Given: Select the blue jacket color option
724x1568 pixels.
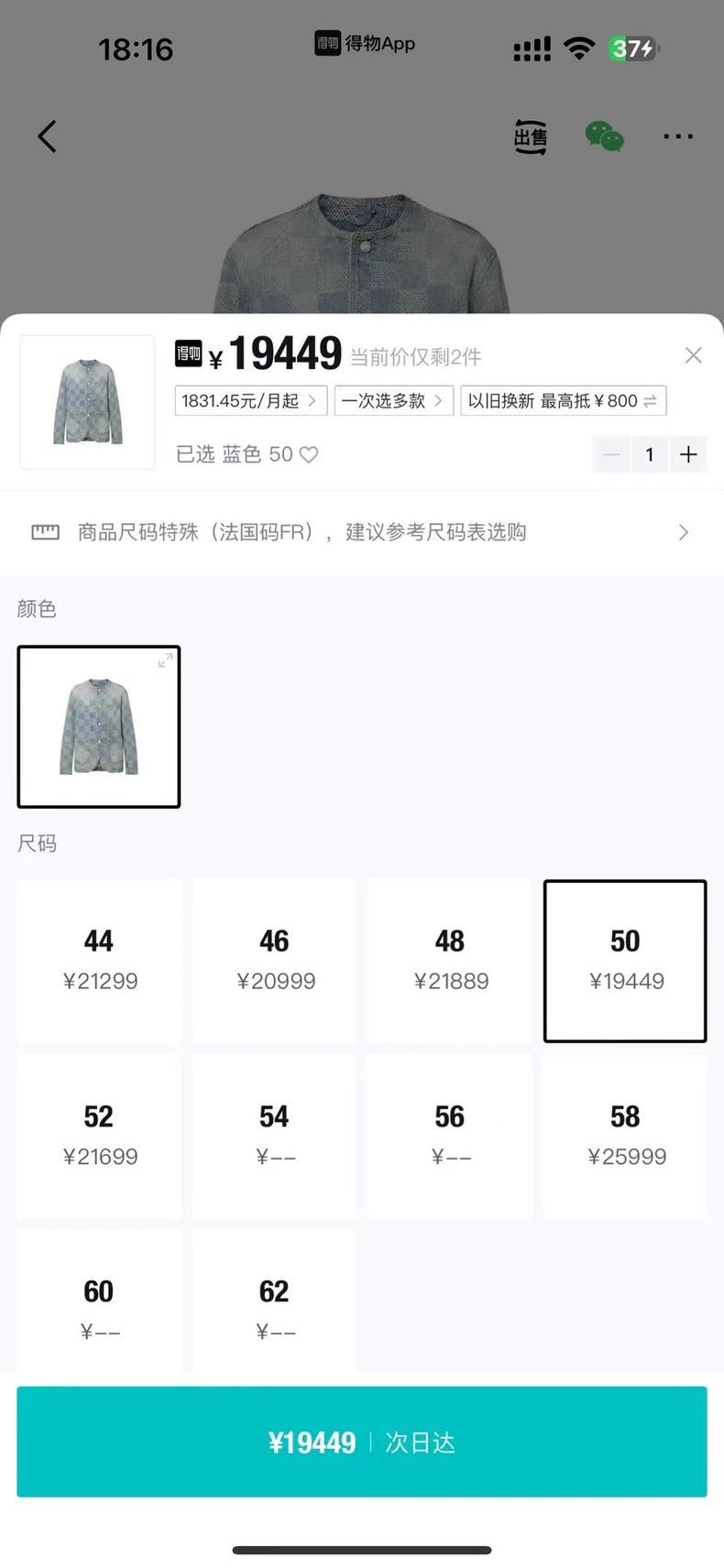Looking at the screenshot, I should (x=99, y=727).
